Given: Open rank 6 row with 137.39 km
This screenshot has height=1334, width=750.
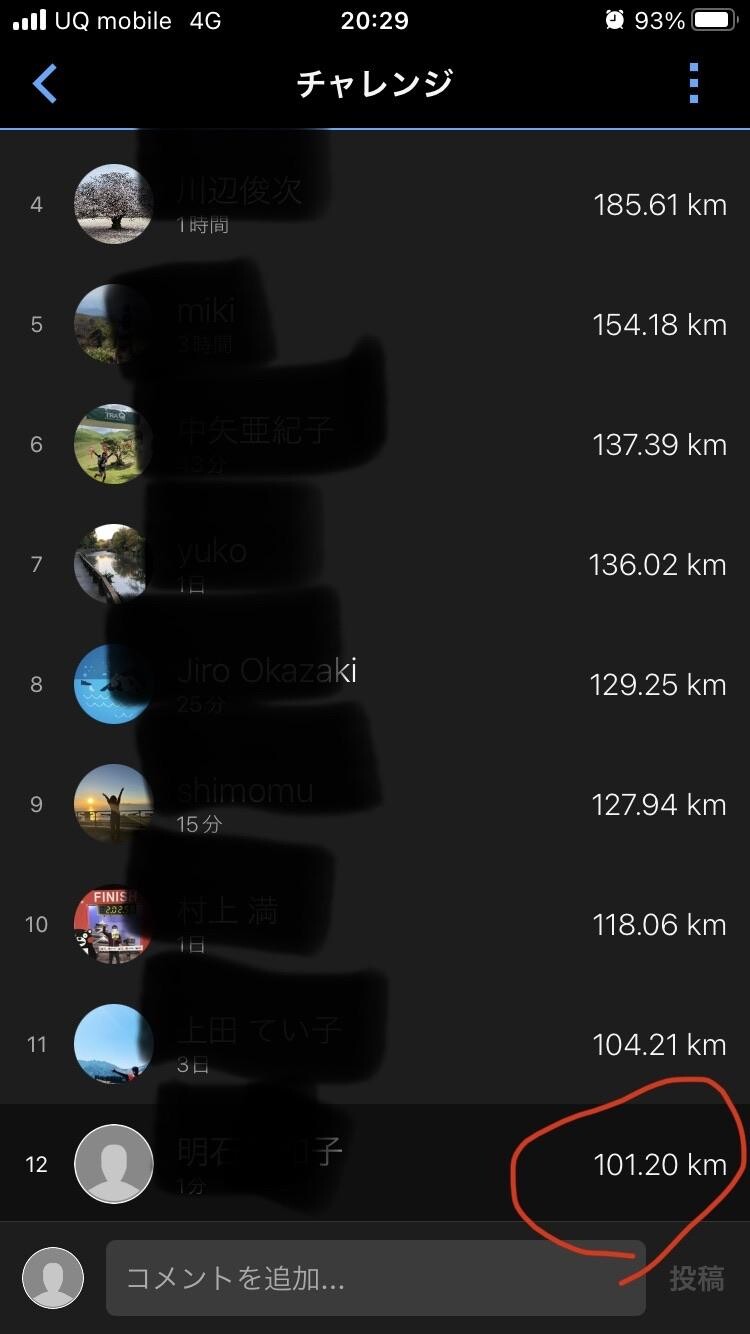Looking at the screenshot, I should click(x=375, y=445).
